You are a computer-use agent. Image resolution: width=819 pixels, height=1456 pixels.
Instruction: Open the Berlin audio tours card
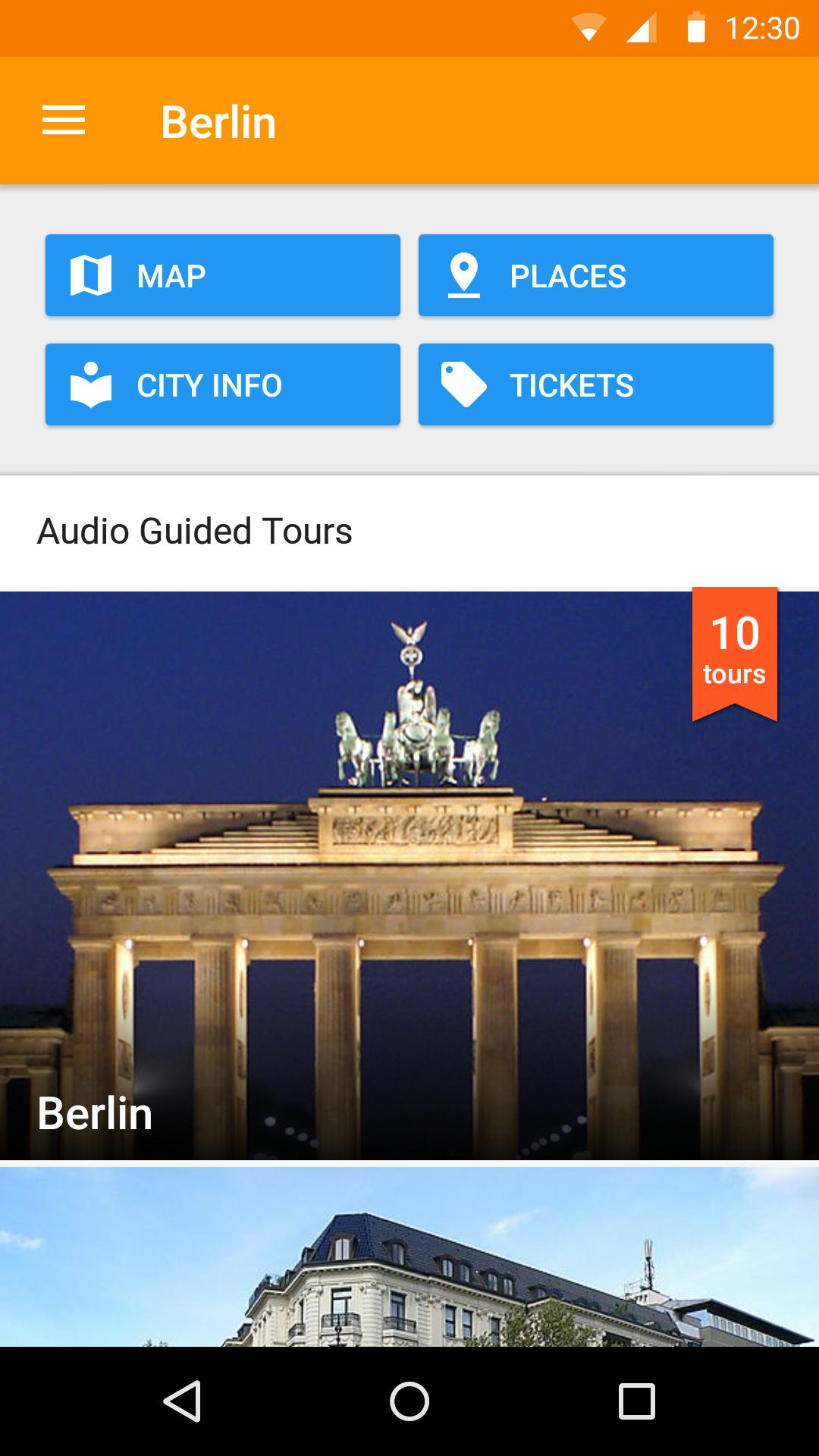[x=409, y=876]
